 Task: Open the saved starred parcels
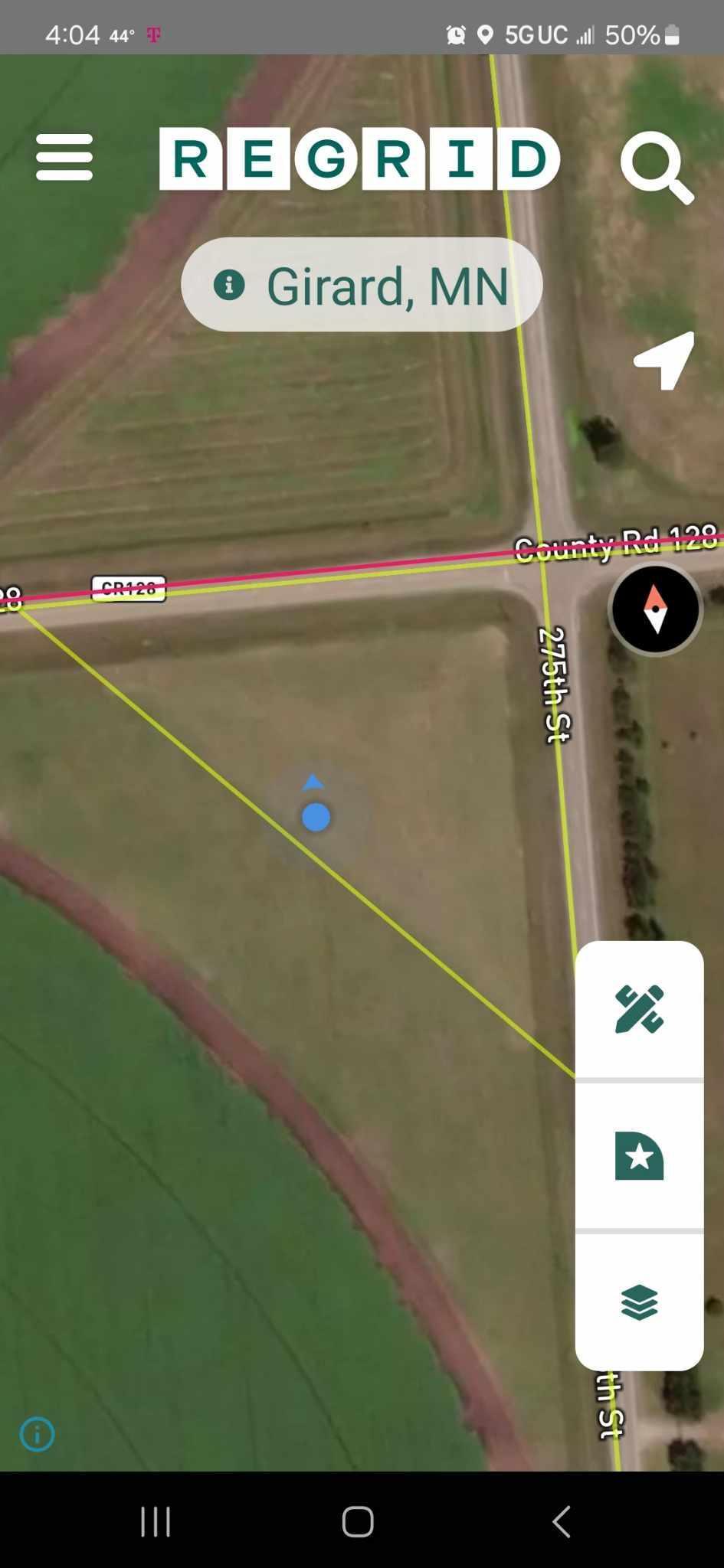(x=639, y=1155)
